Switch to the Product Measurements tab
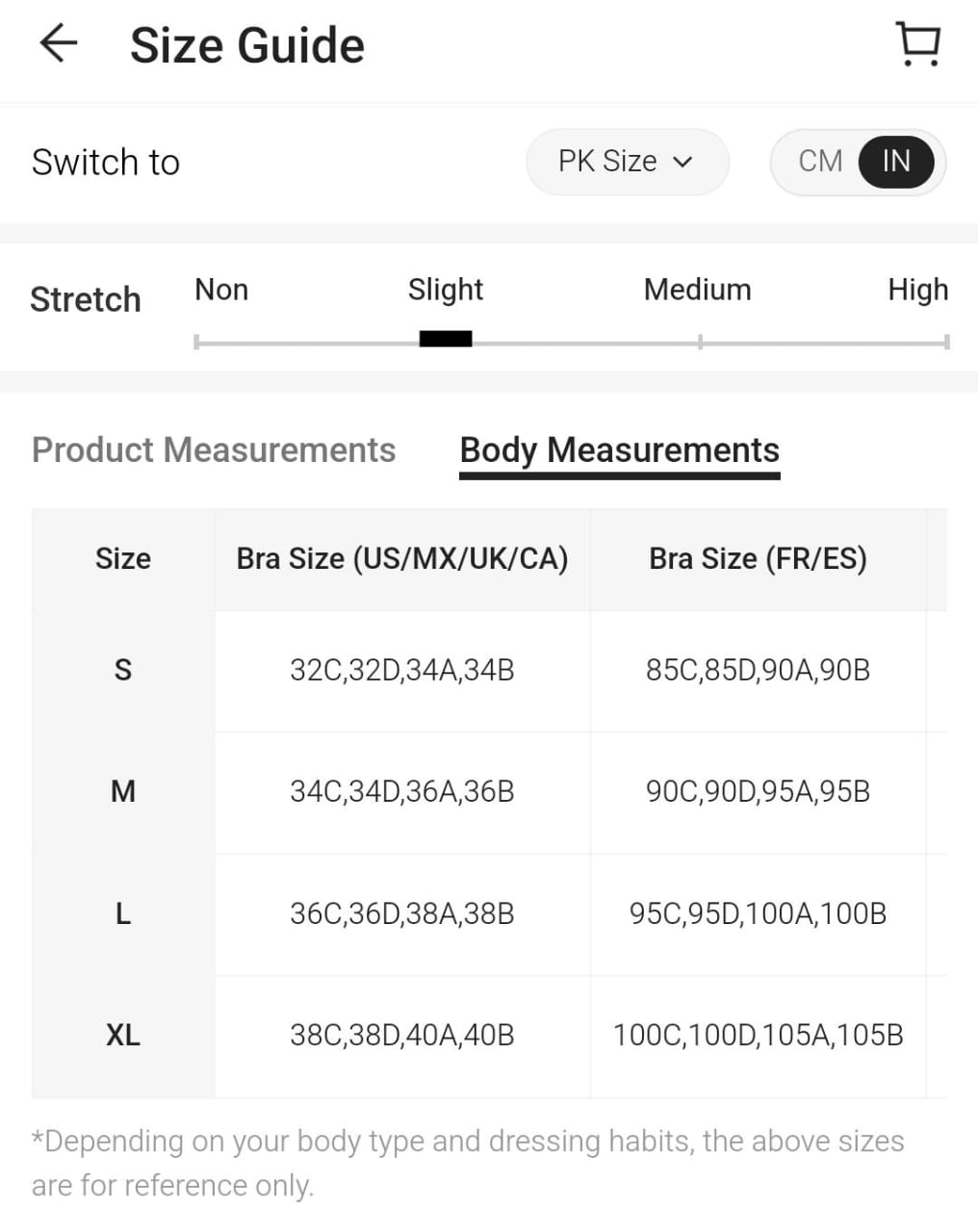The height and width of the screenshot is (1232, 978). click(214, 450)
